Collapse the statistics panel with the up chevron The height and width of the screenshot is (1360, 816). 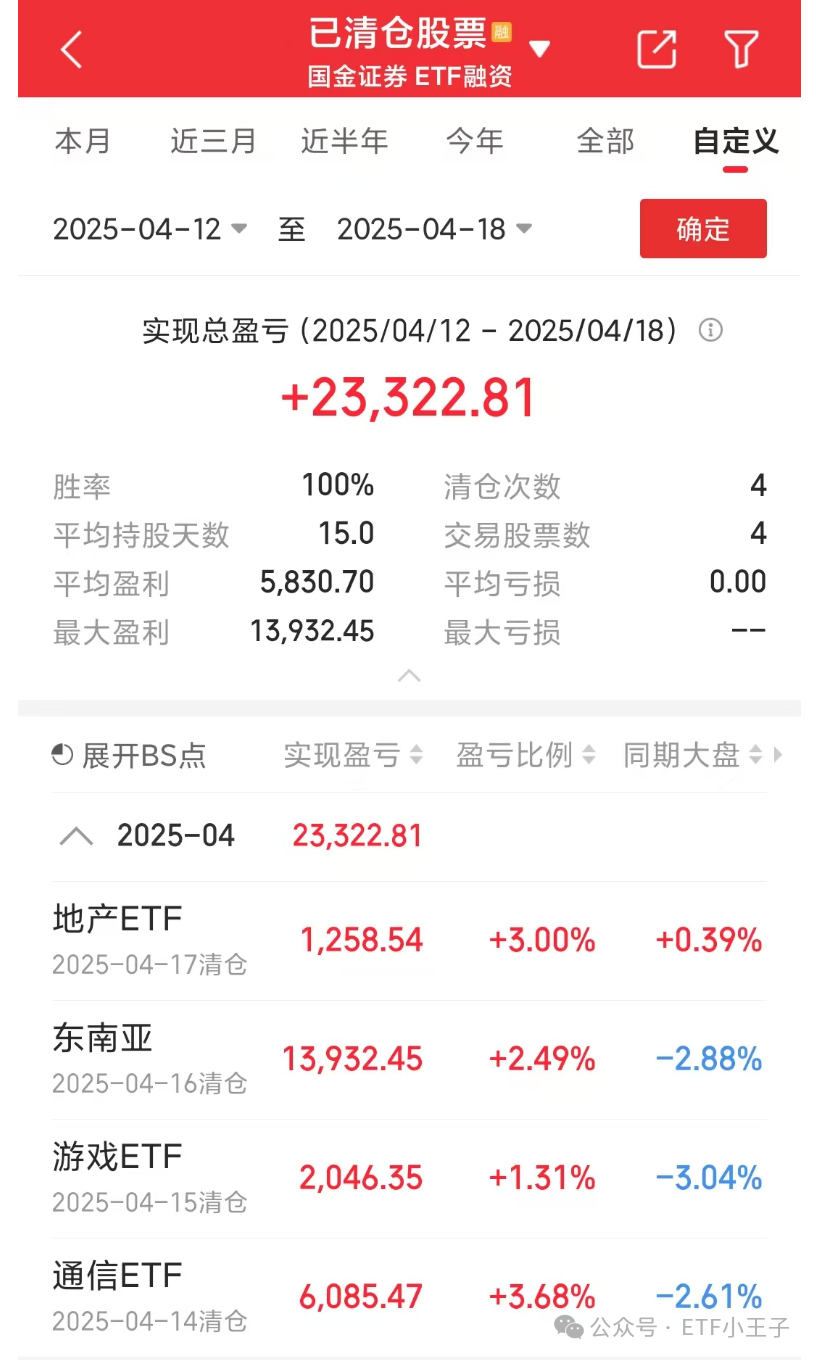[x=409, y=676]
